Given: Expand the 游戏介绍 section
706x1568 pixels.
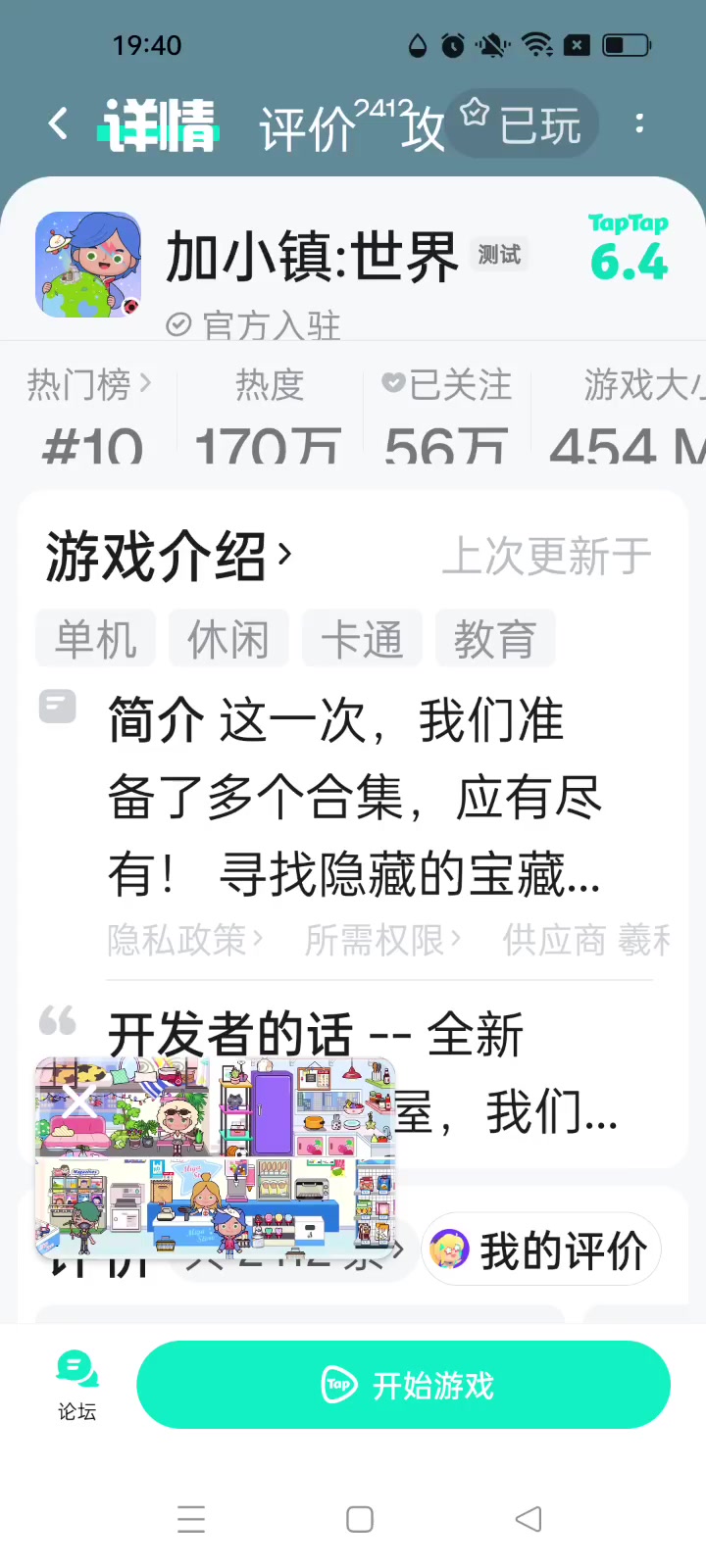Looking at the screenshot, I should click(x=169, y=556).
